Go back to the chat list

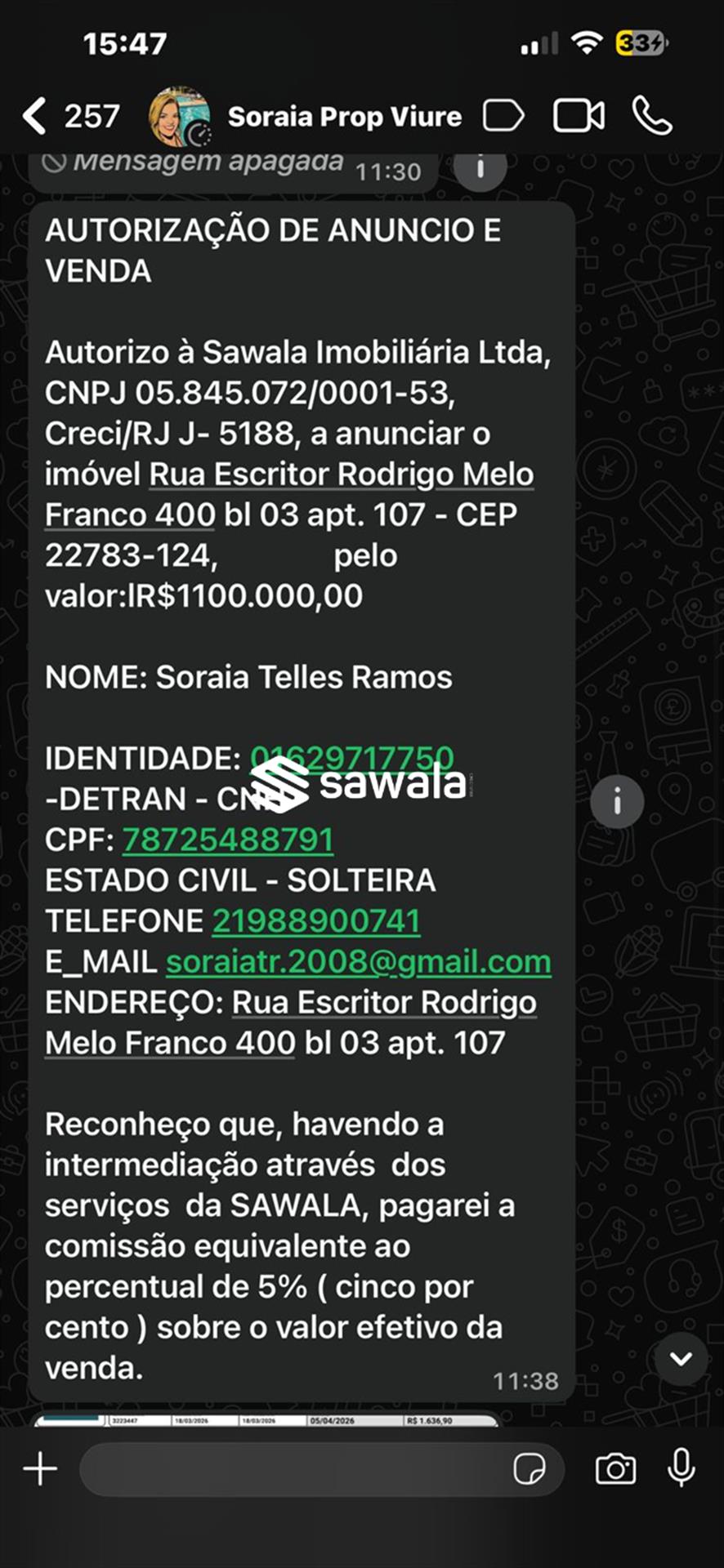(34, 116)
